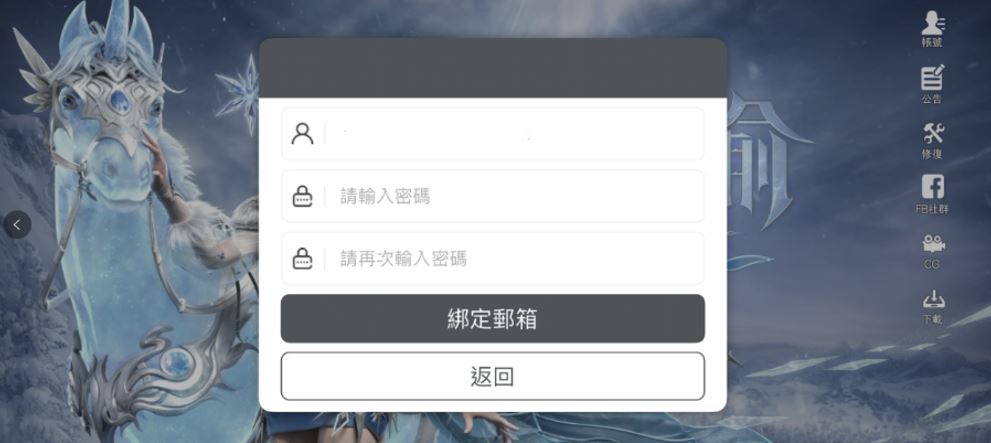Image resolution: width=991 pixels, height=443 pixels.
Task: Tap 返回 to go back
Action: pyautogui.click(x=492, y=377)
